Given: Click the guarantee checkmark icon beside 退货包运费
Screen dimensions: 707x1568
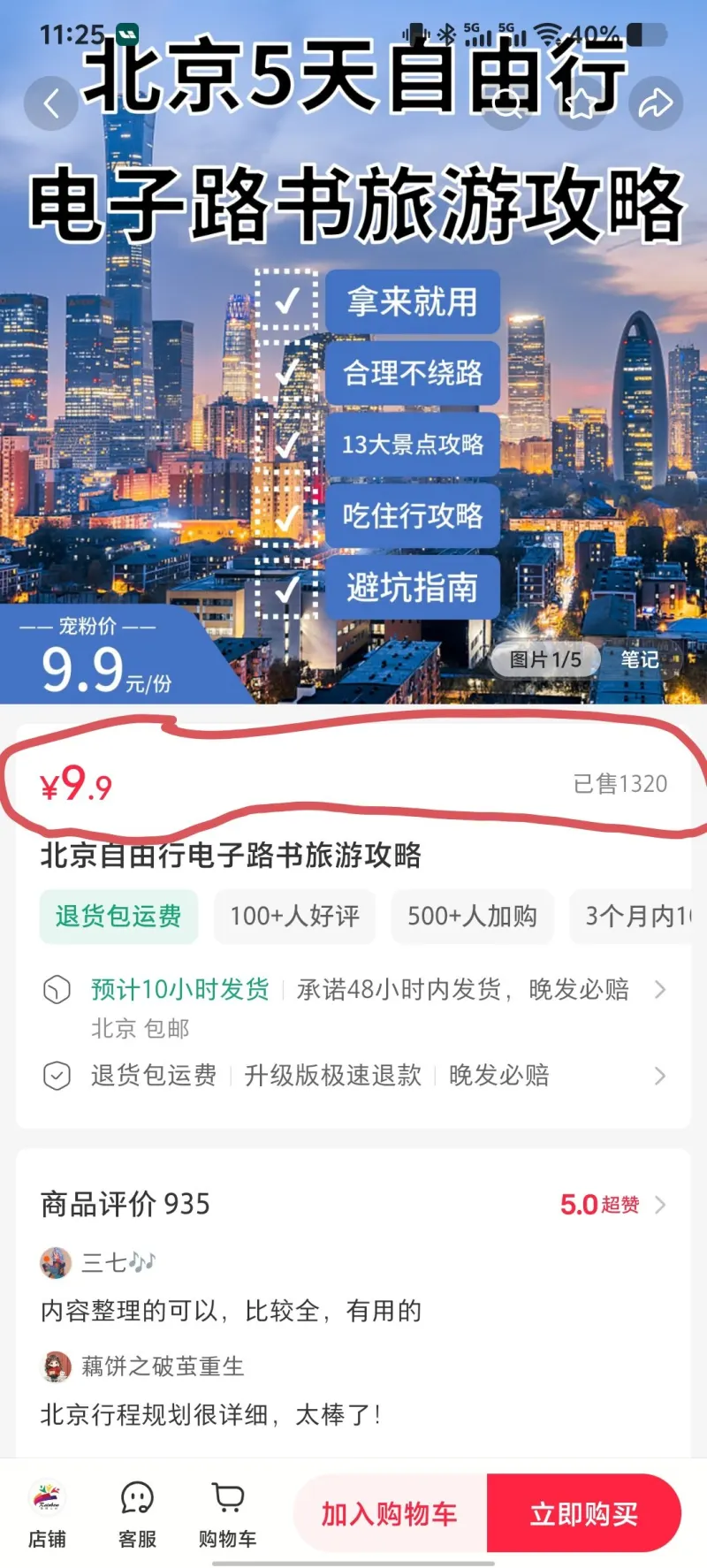Looking at the screenshot, I should [57, 1076].
